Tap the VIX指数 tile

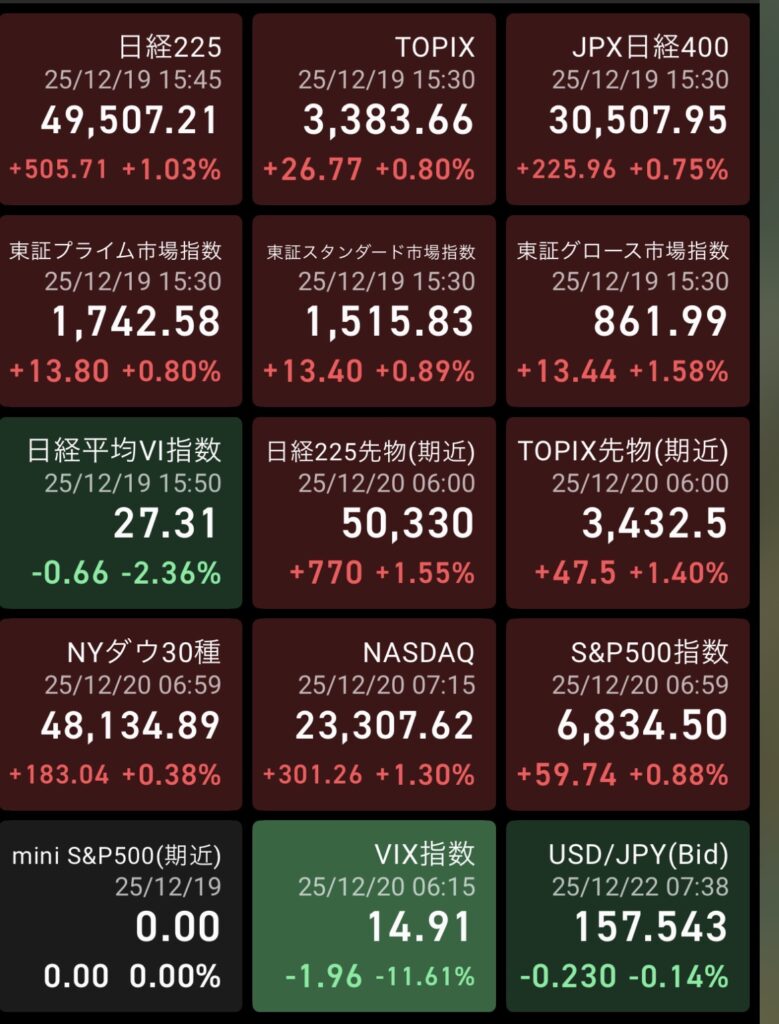(374, 916)
